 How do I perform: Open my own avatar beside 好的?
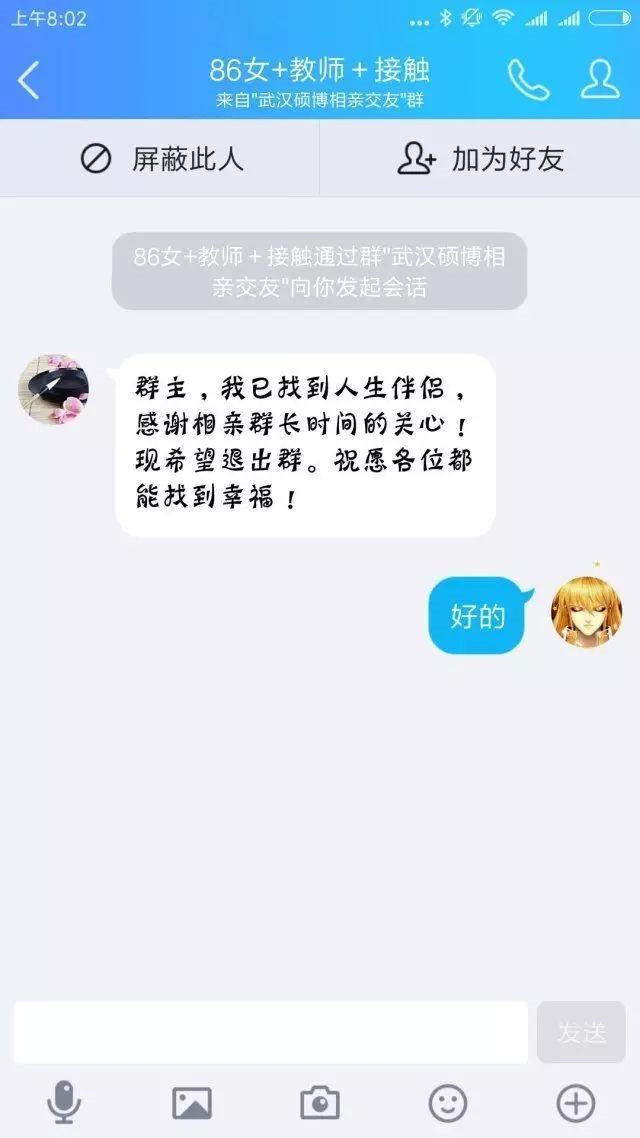tap(586, 612)
